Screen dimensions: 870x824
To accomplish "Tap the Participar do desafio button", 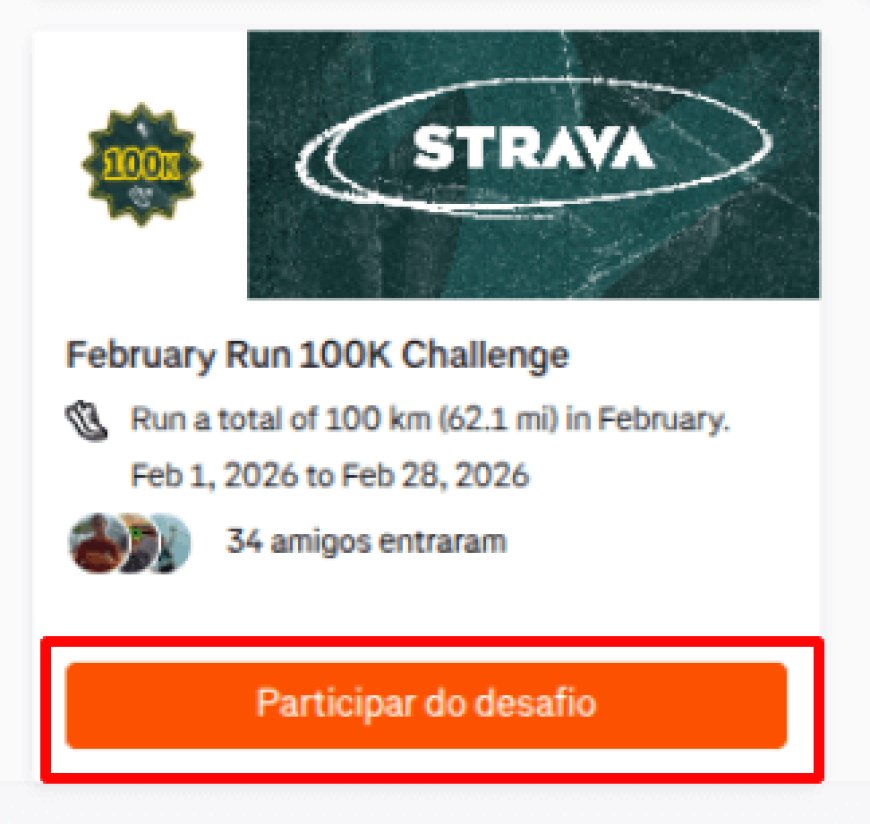I will pyautogui.click(x=426, y=704).
